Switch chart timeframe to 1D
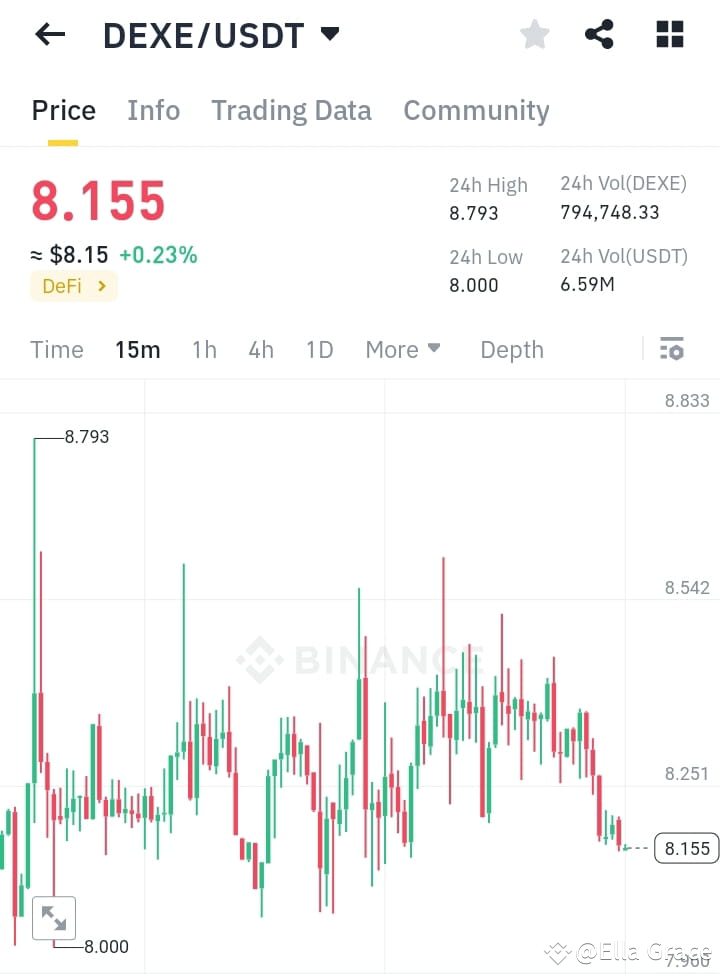Image resolution: width=720 pixels, height=974 pixels. point(319,349)
